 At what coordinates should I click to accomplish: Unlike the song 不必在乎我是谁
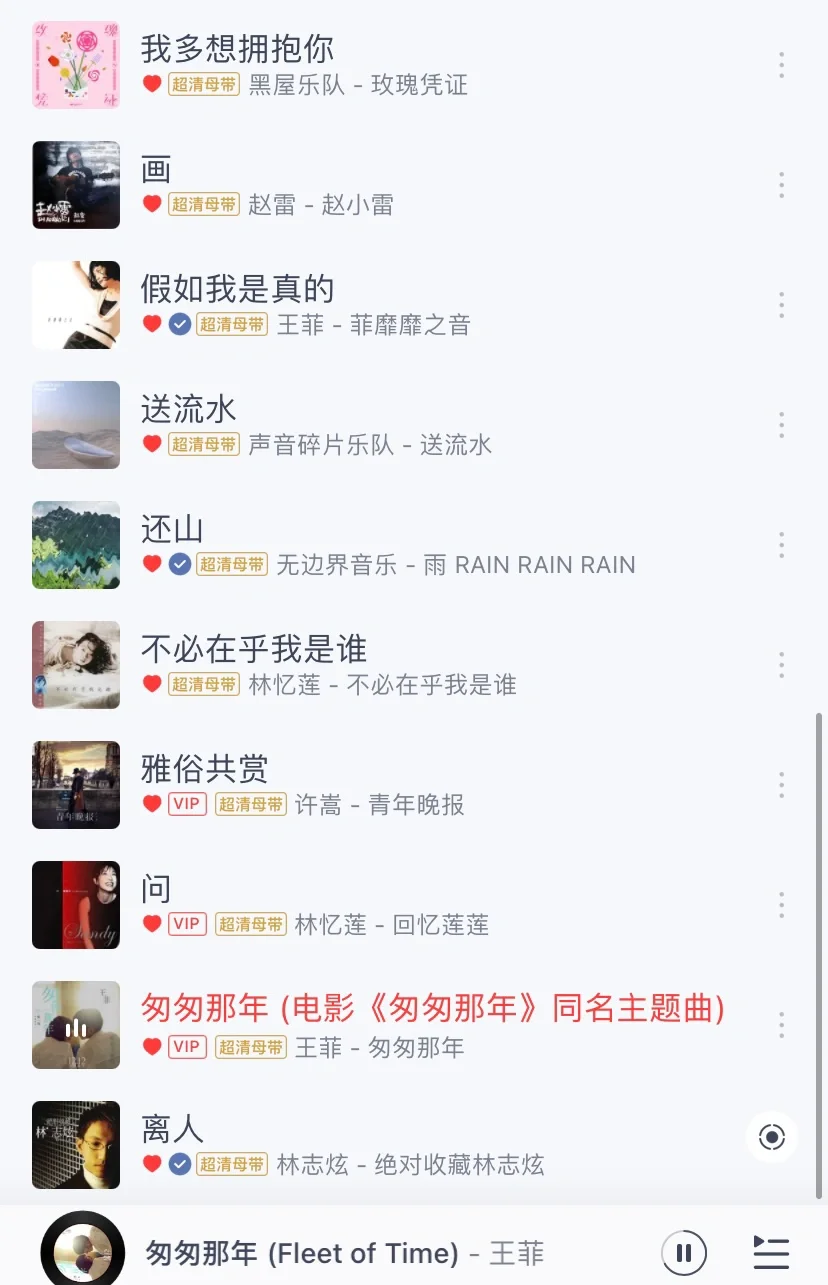[152, 684]
